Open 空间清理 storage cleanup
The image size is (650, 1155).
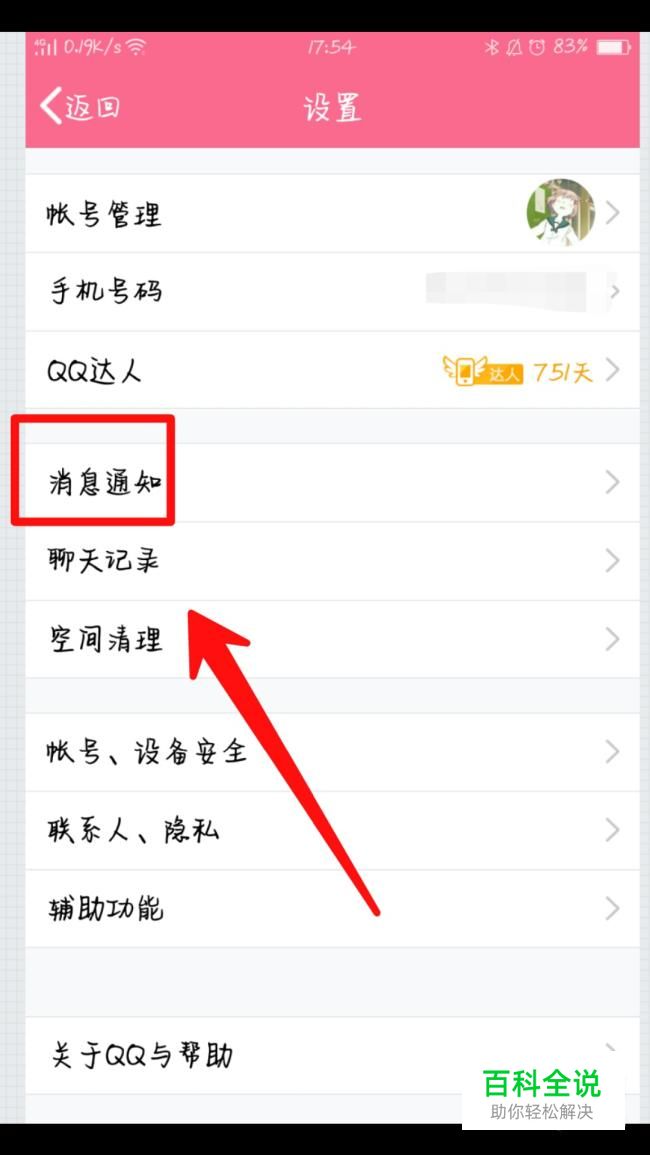(x=332, y=639)
